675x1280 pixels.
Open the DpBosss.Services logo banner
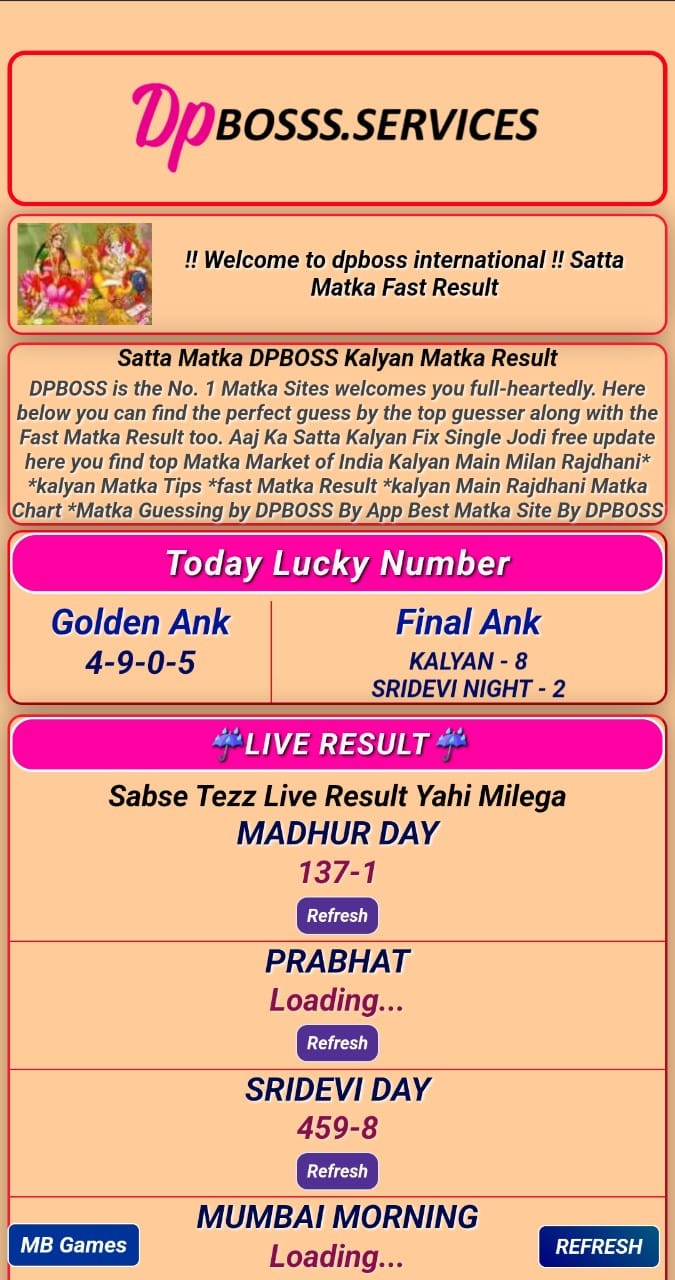337,127
